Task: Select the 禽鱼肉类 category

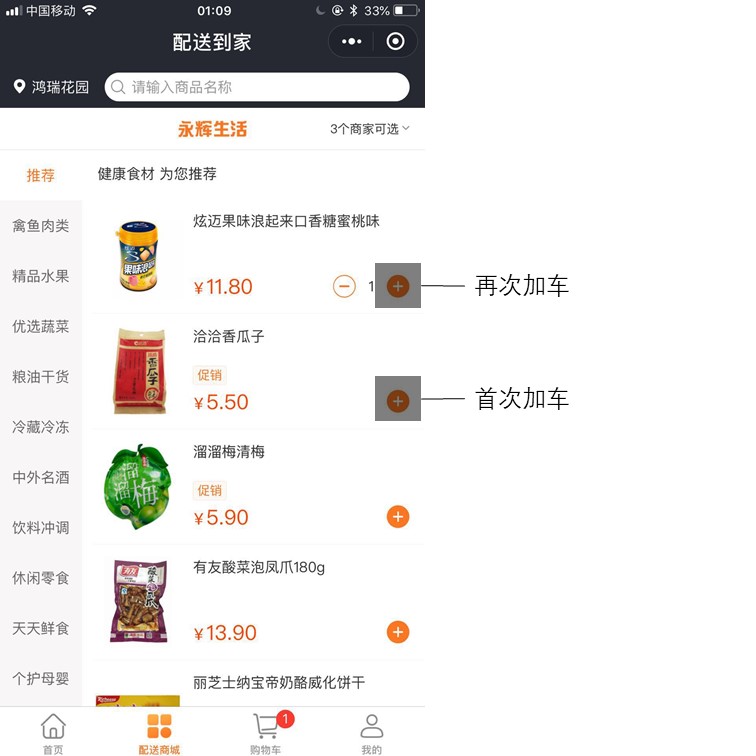Action: 41,226
